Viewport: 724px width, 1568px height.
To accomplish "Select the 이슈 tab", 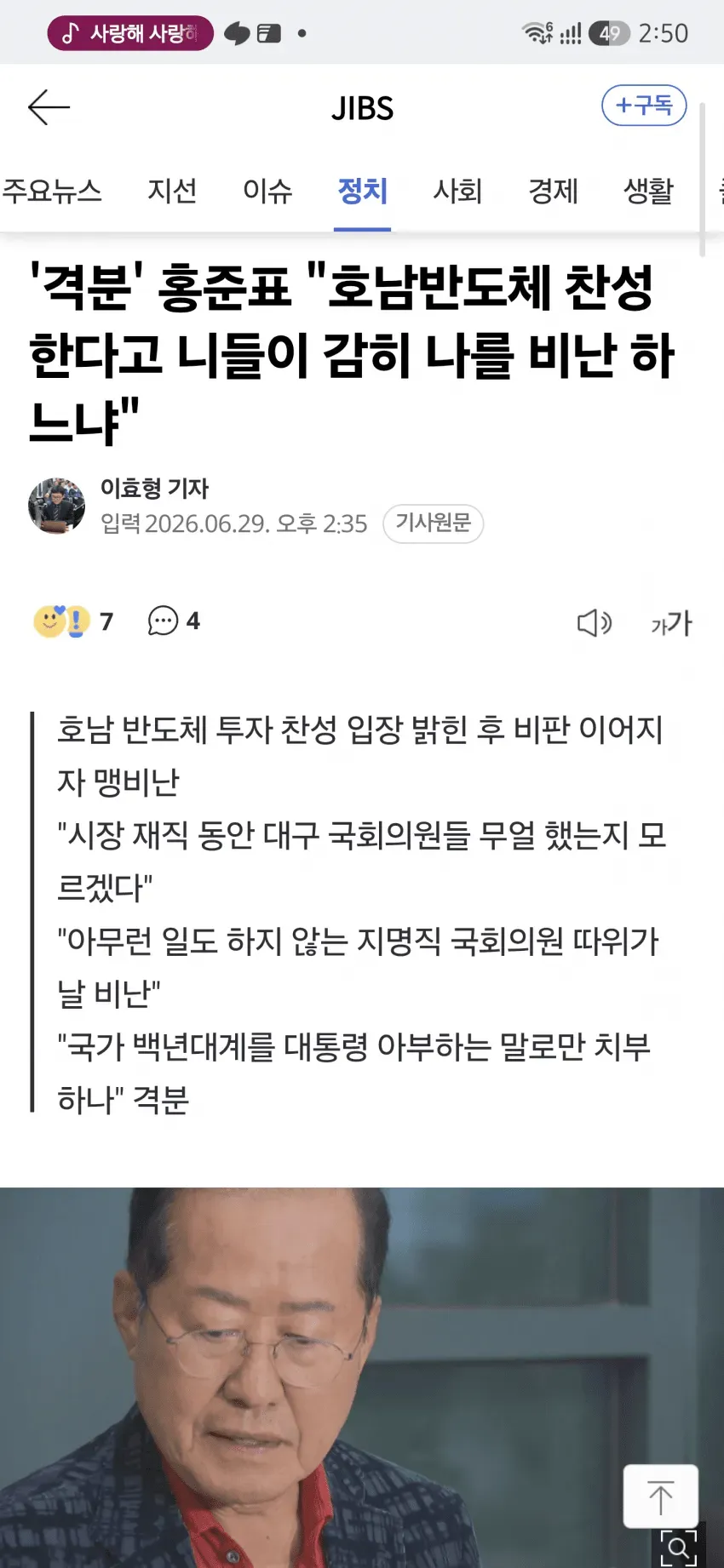I will click(267, 191).
